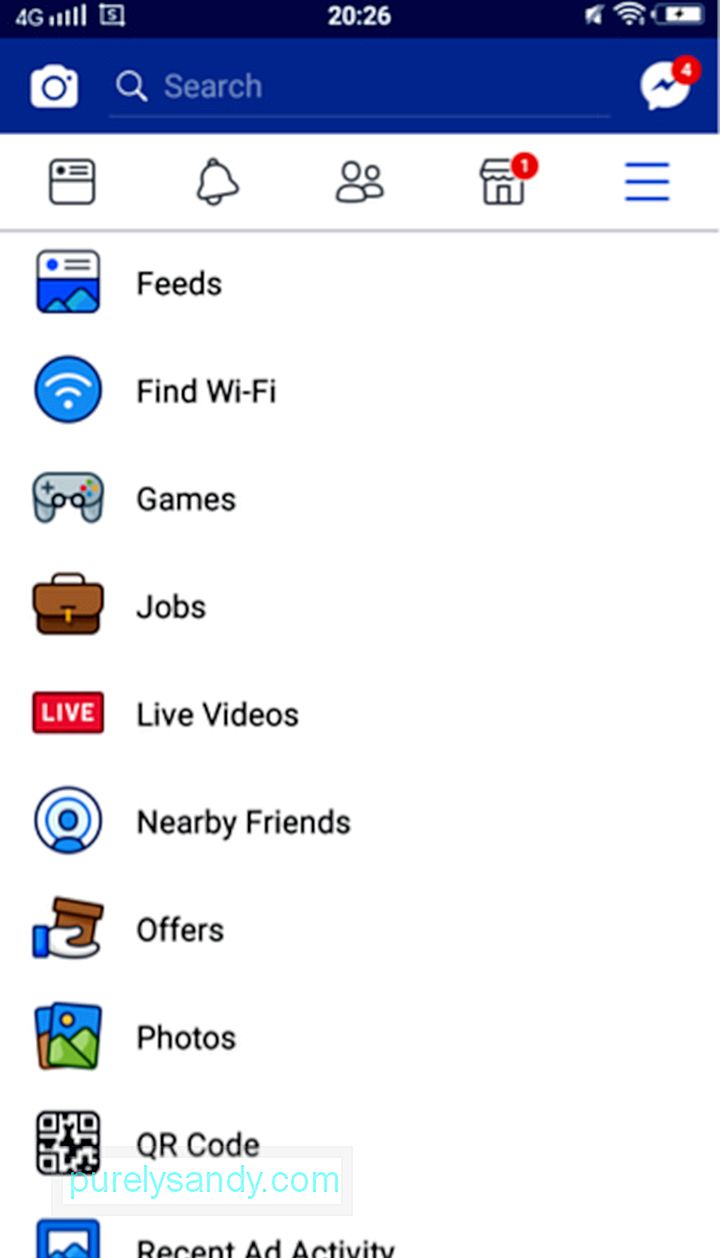720x1258 pixels.
Task: Open the camera icon
Action: pos(54,87)
